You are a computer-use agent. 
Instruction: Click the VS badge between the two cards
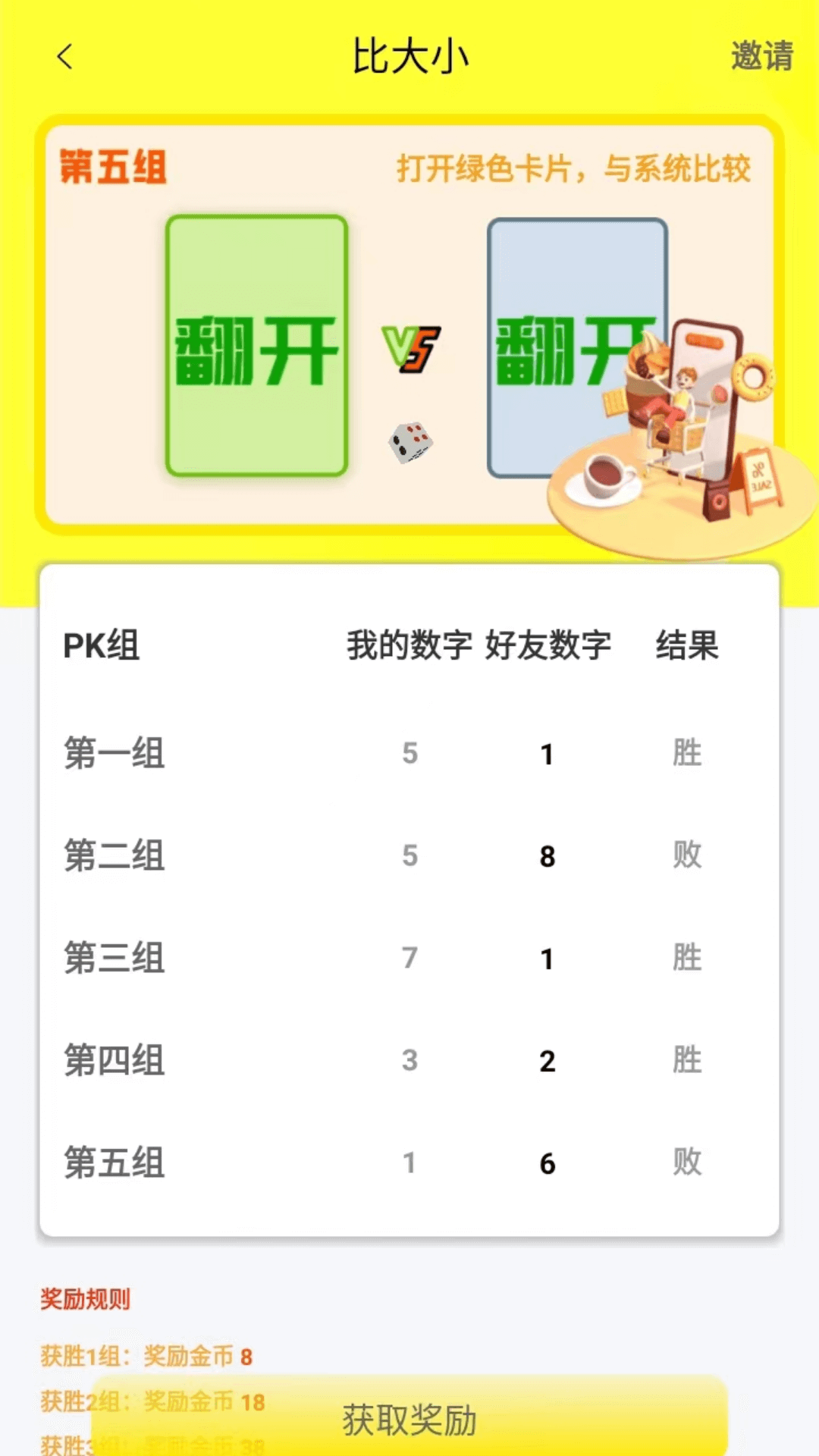click(x=410, y=349)
